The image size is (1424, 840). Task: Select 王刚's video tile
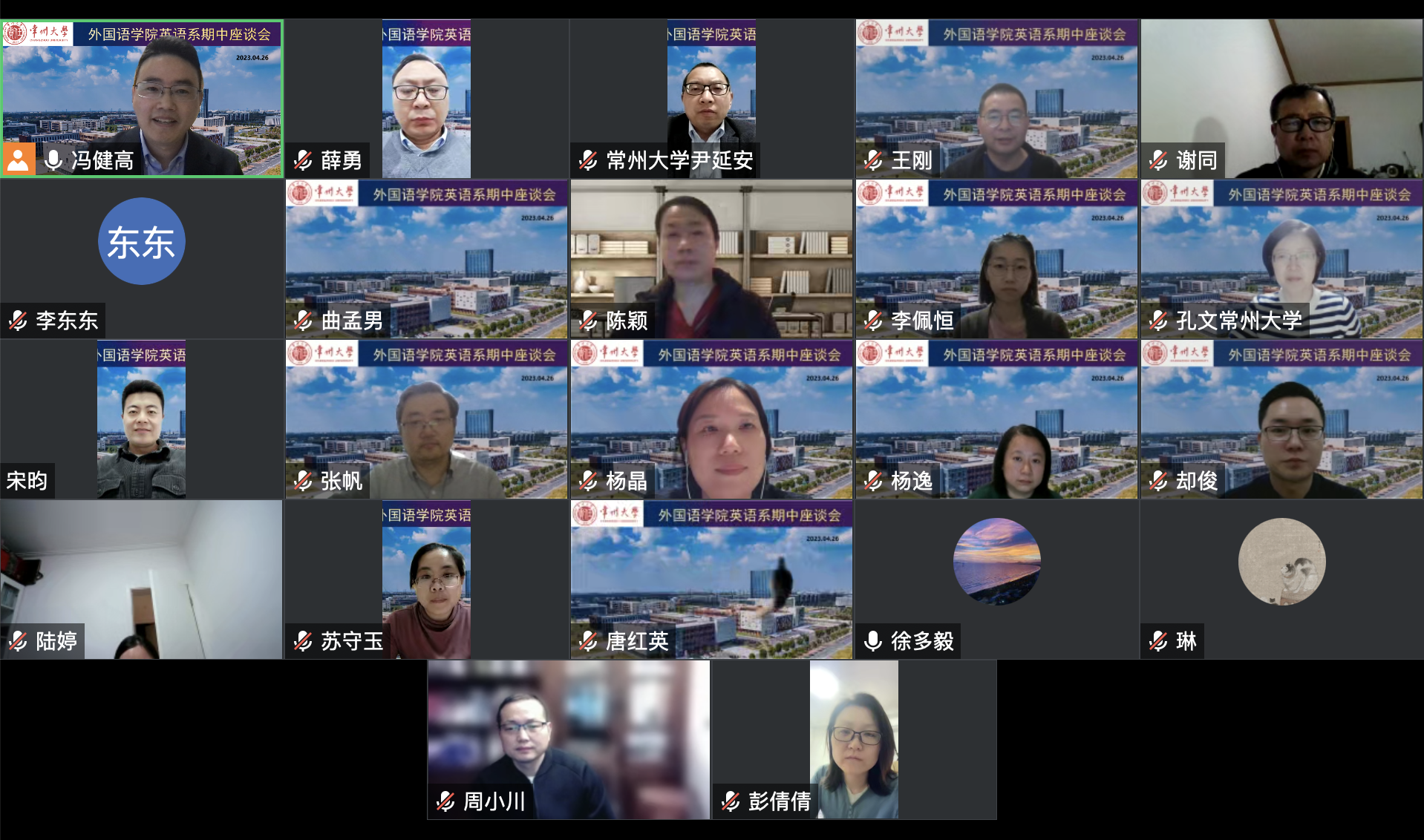(996, 98)
